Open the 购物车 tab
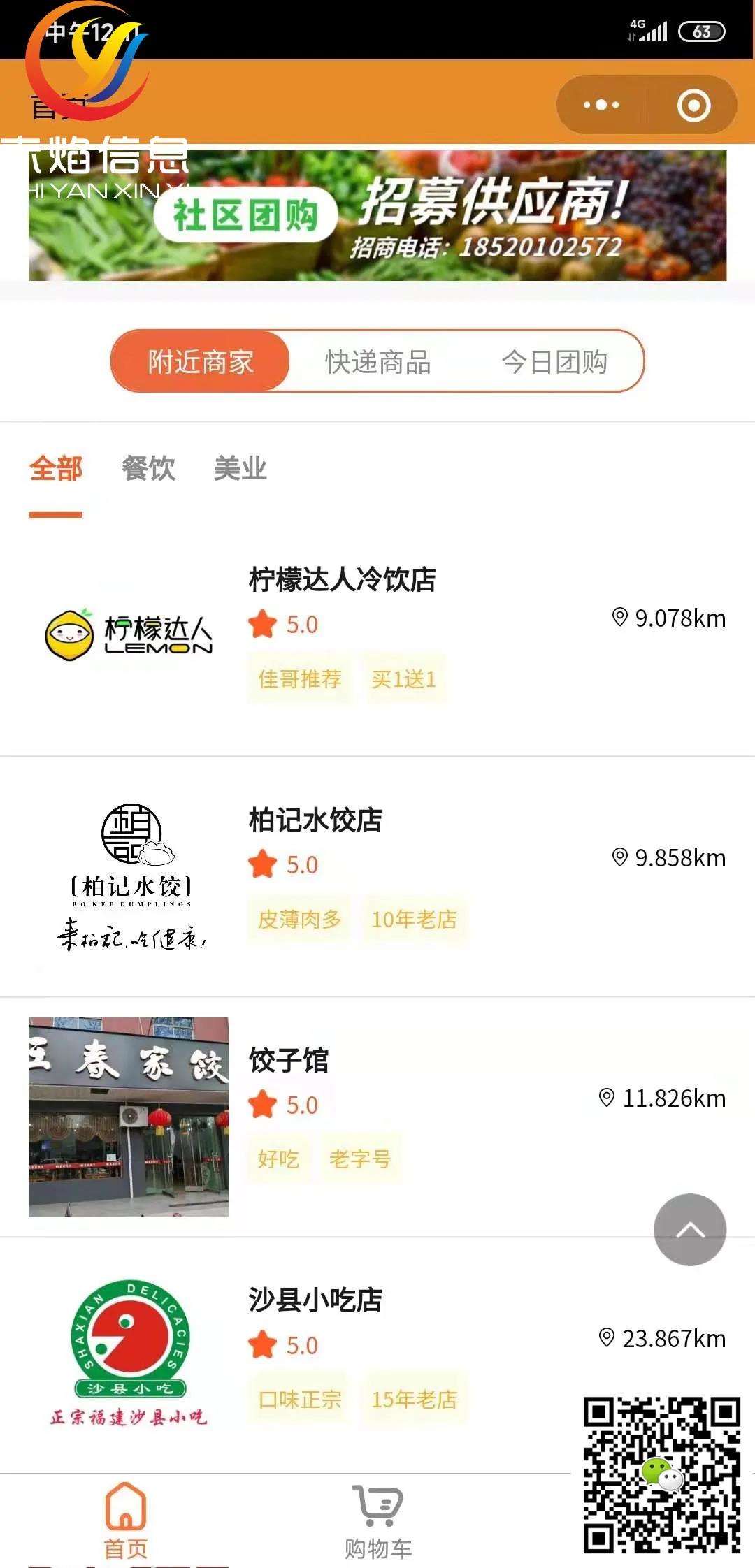The height and width of the screenshot is (1568, 755). tap(377, 1520)
